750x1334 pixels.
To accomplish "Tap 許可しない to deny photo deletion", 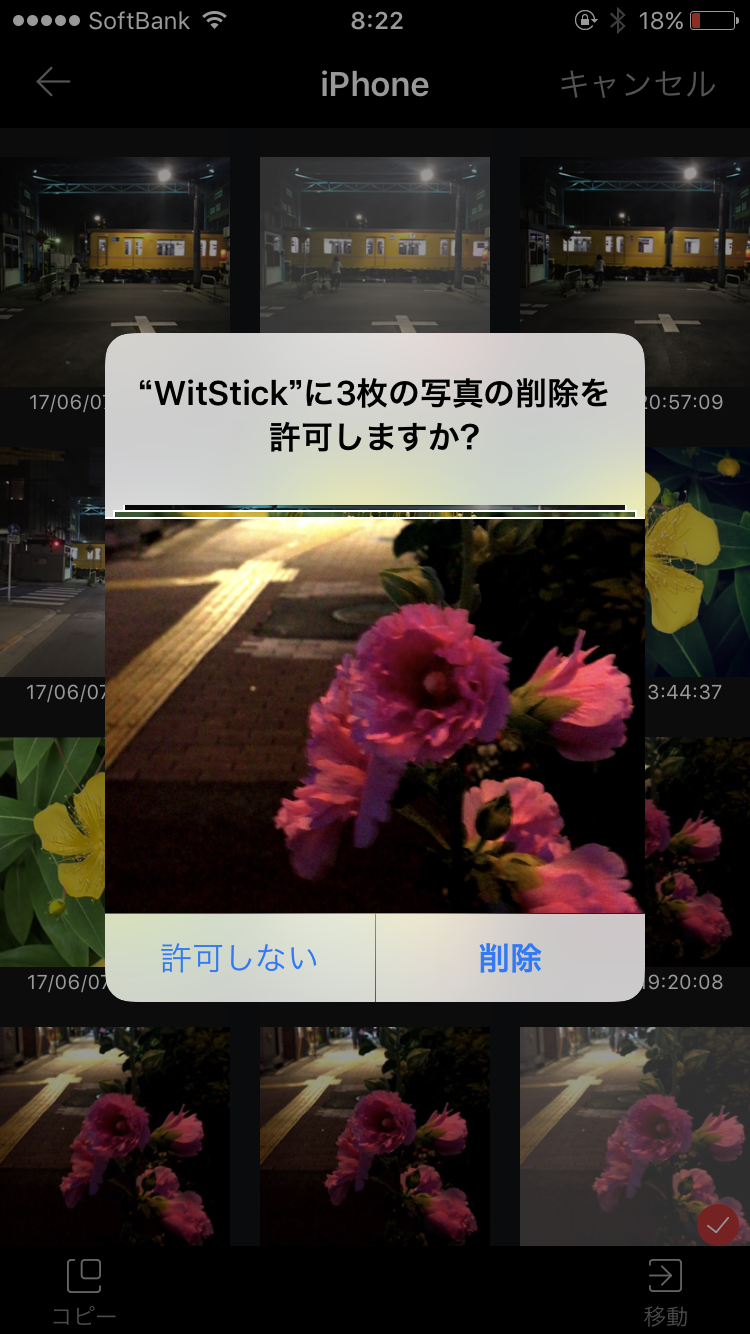I will click(x=240, y=958).
